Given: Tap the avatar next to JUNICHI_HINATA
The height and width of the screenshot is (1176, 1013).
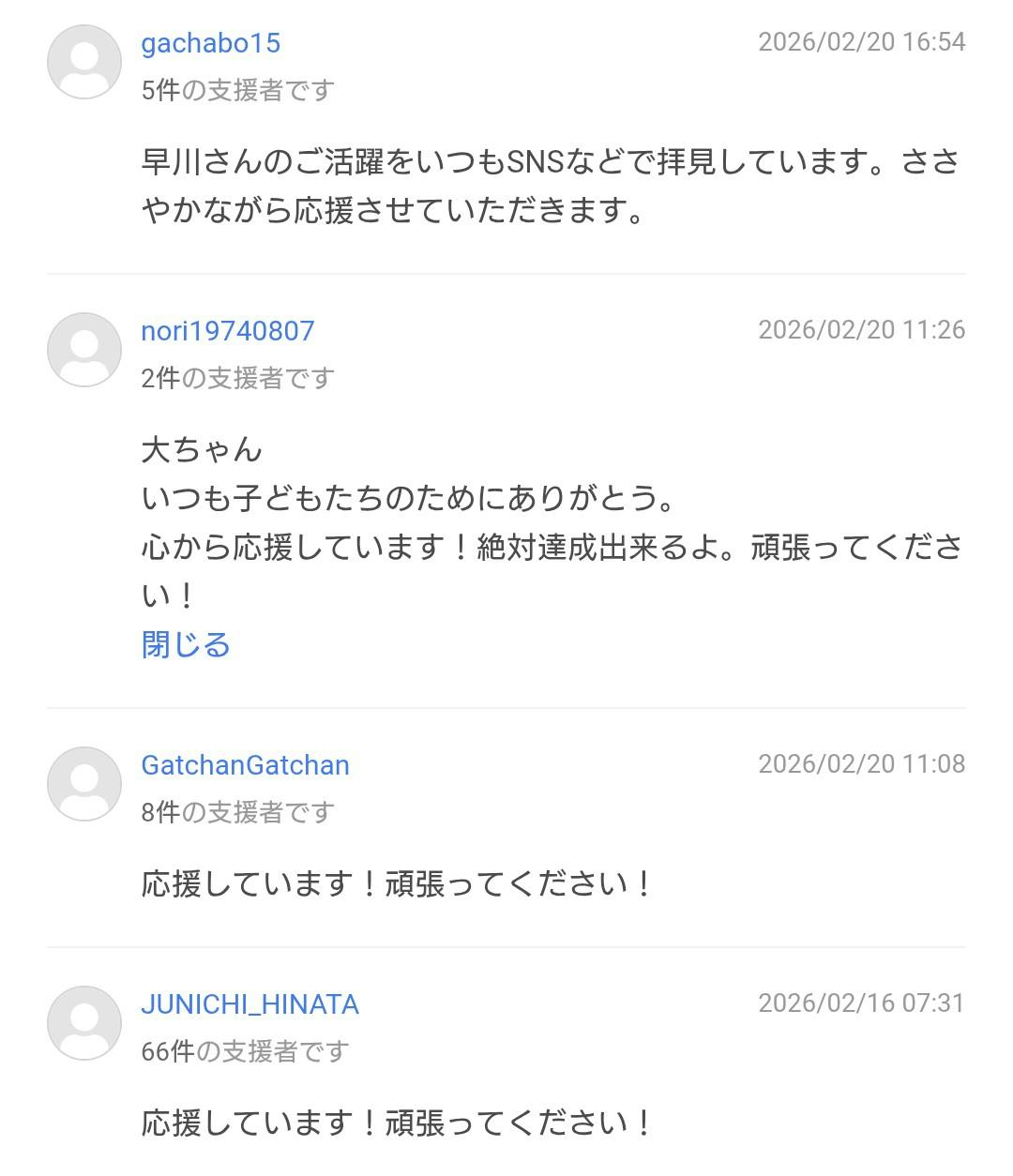Looking at the screenshot, I should coord(84,1023).
